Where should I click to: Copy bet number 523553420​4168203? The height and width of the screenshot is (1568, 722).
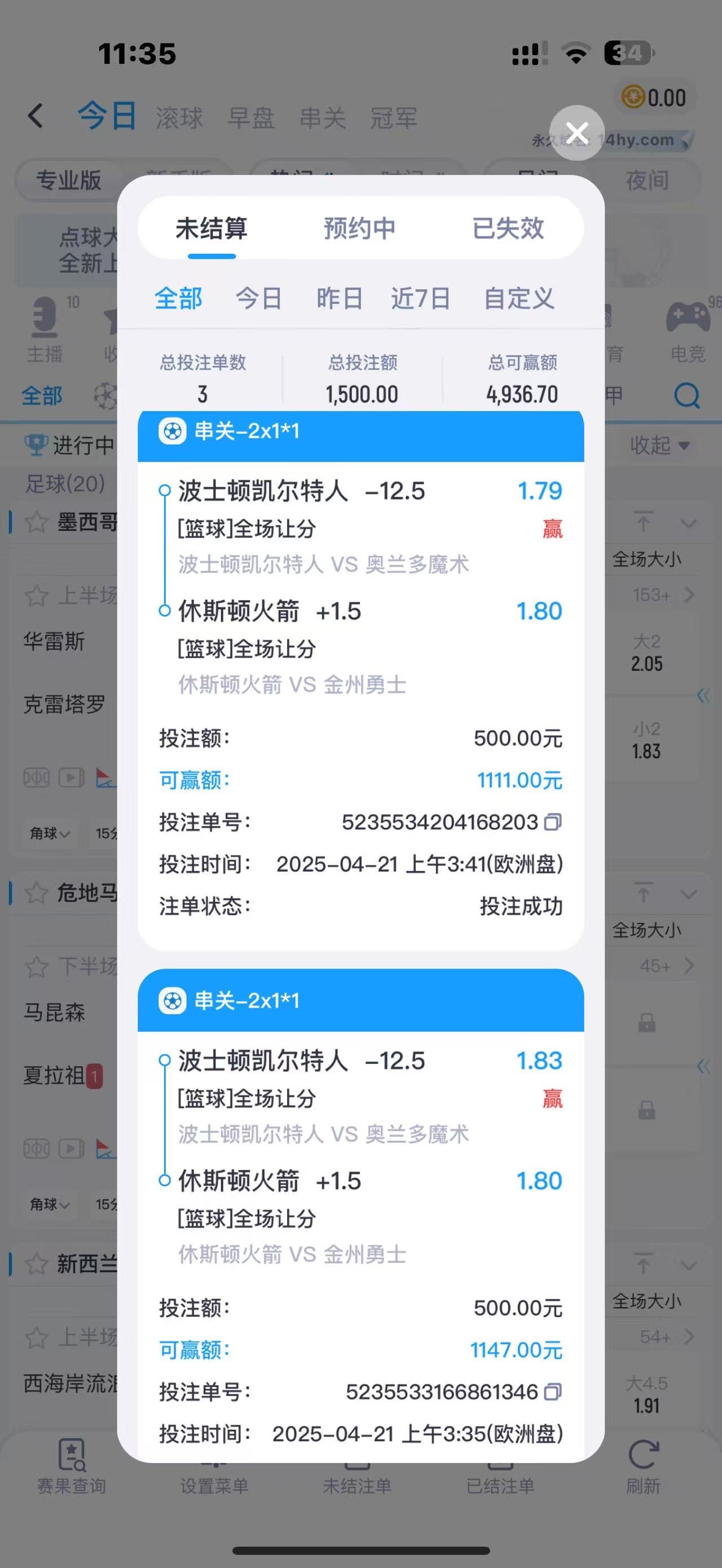pyautogui.click(x=553, y=823)
